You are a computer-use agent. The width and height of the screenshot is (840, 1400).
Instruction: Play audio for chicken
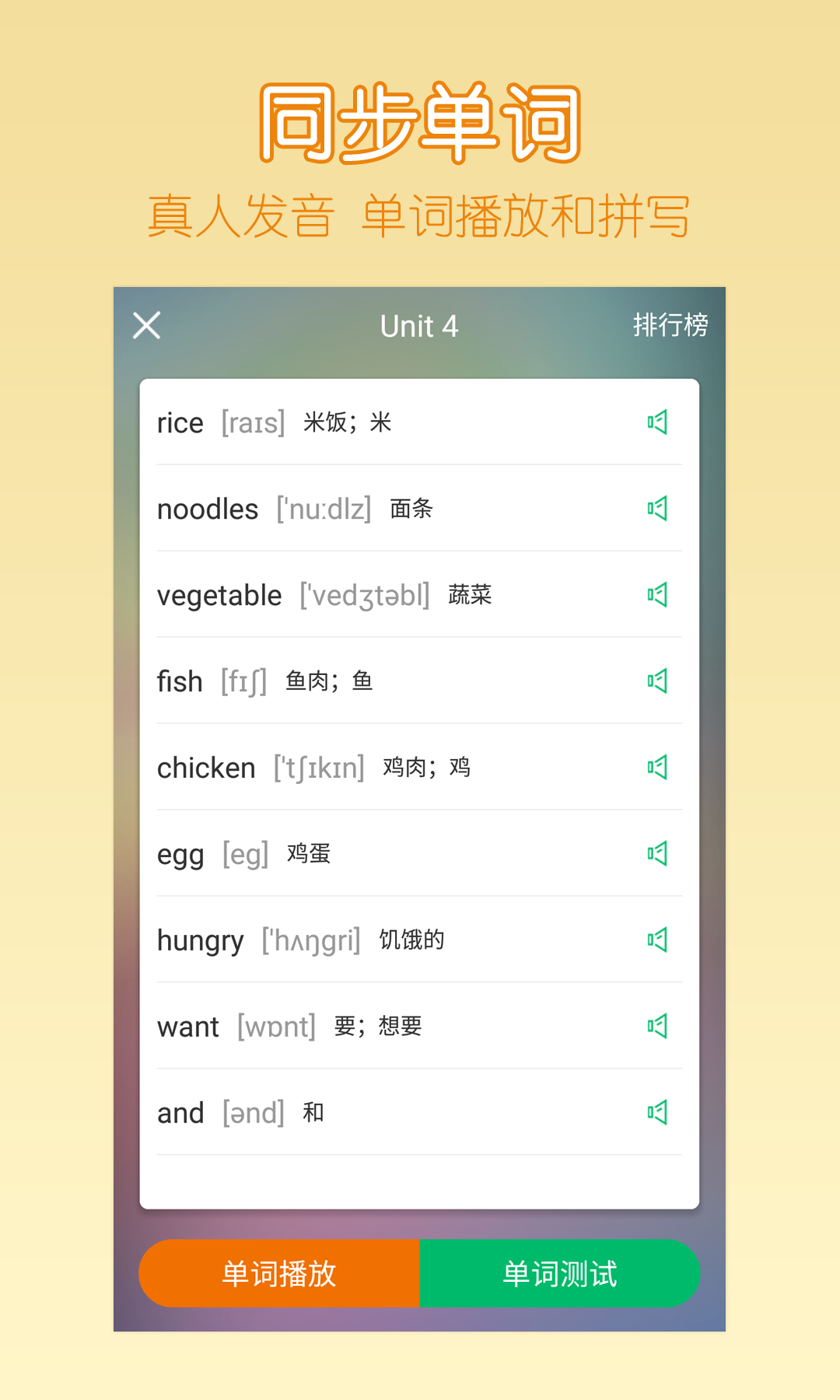(x=657, y=768)
